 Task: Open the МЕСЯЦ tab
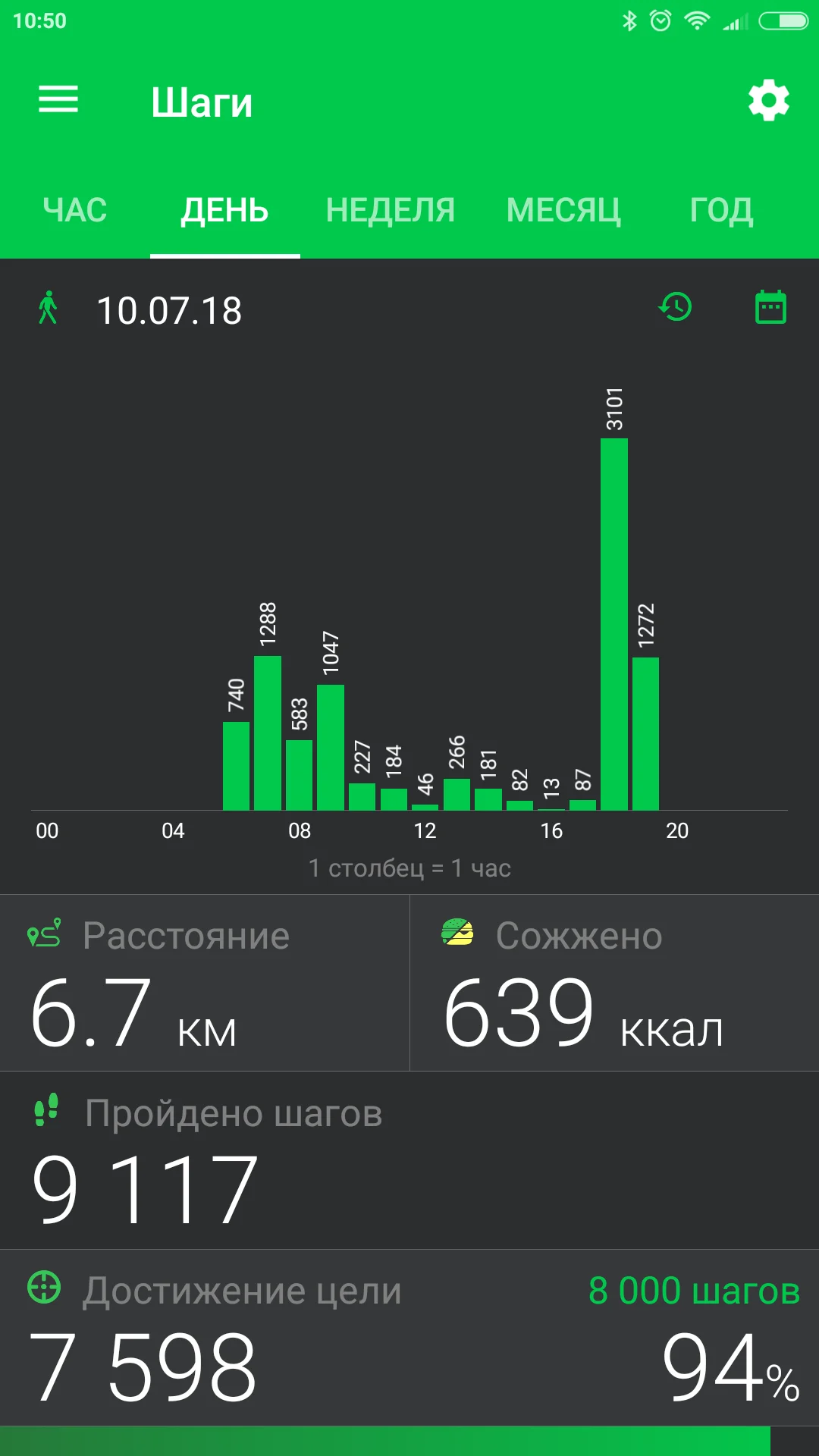point(563,211)
